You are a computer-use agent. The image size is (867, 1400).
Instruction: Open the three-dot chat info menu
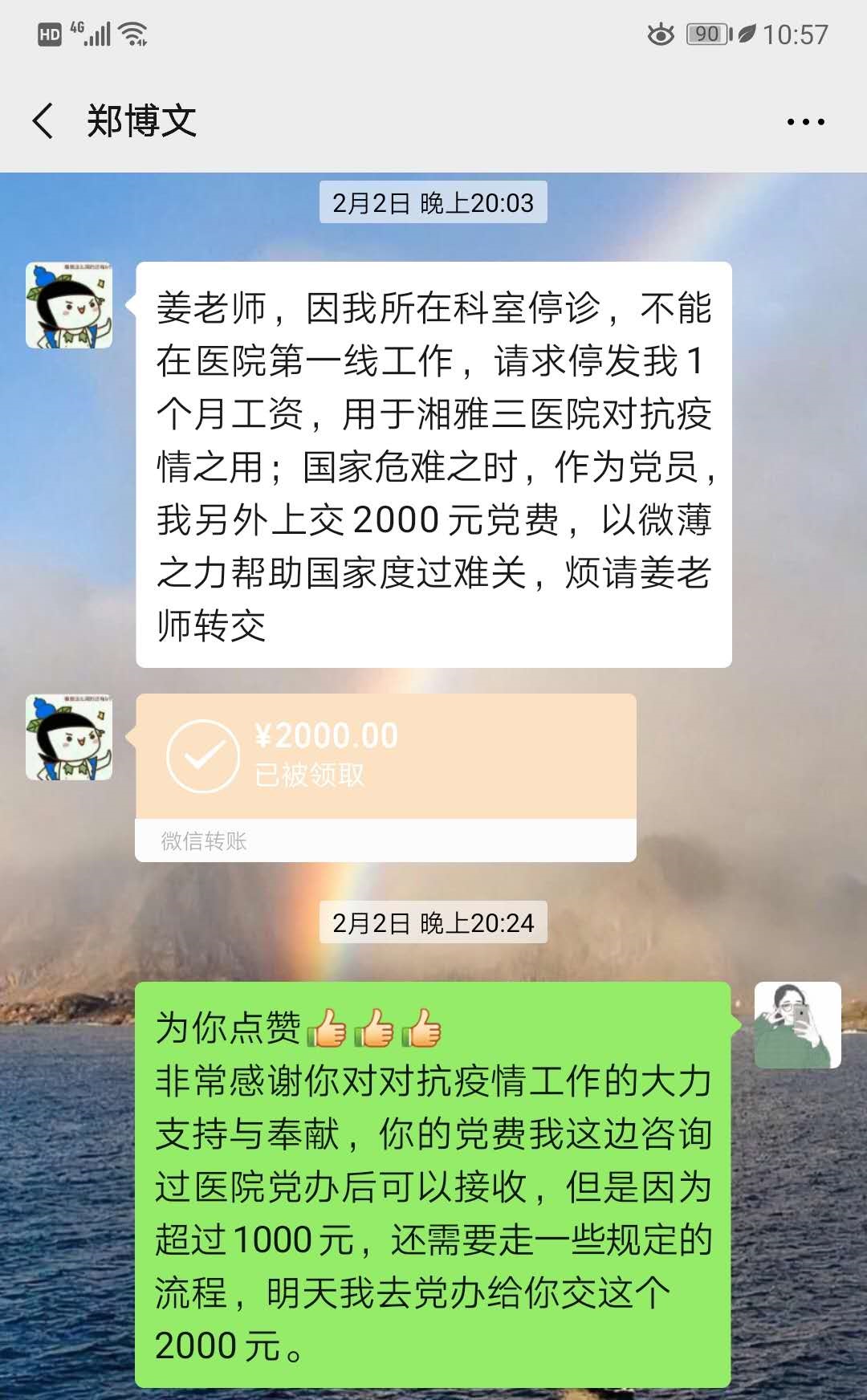805,122
